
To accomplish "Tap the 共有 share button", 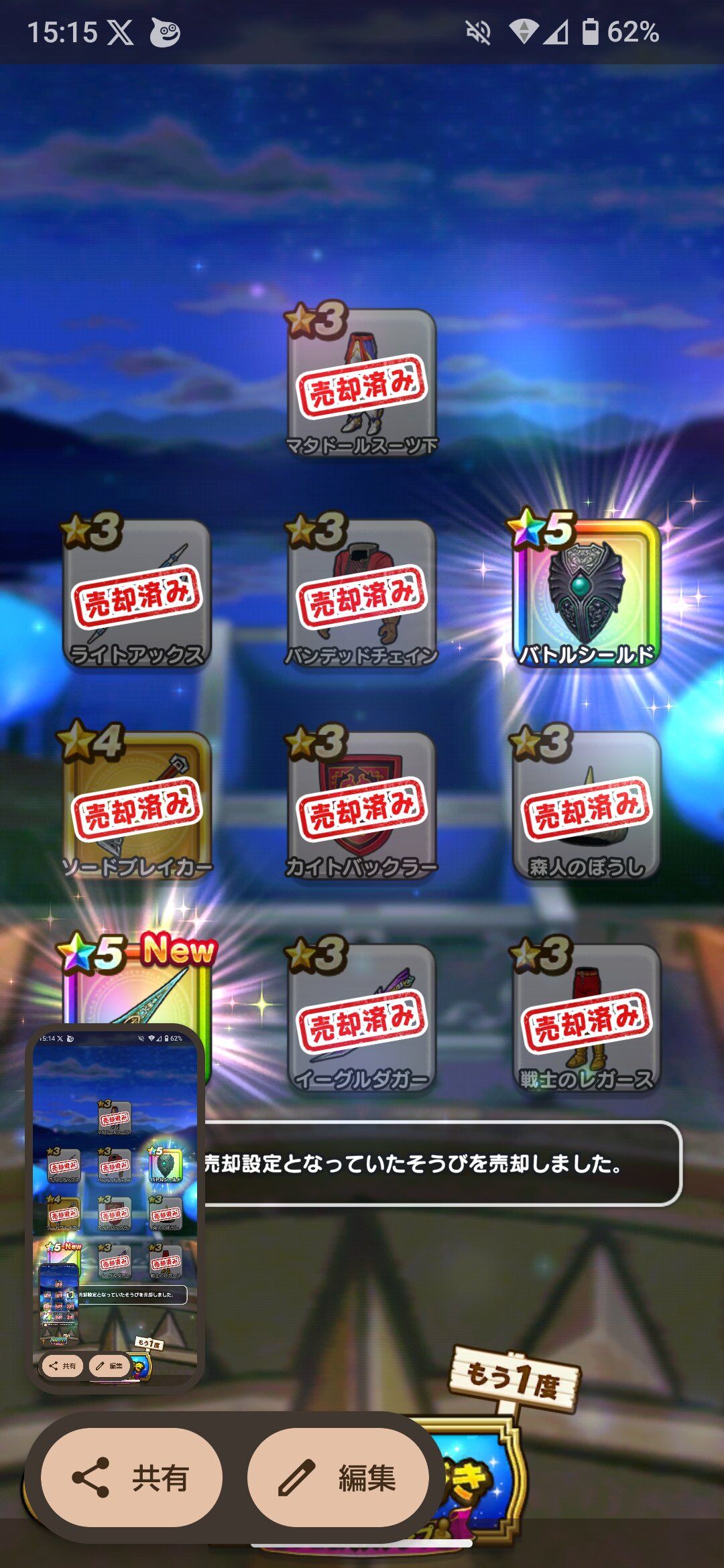I will coord(131,1478).
